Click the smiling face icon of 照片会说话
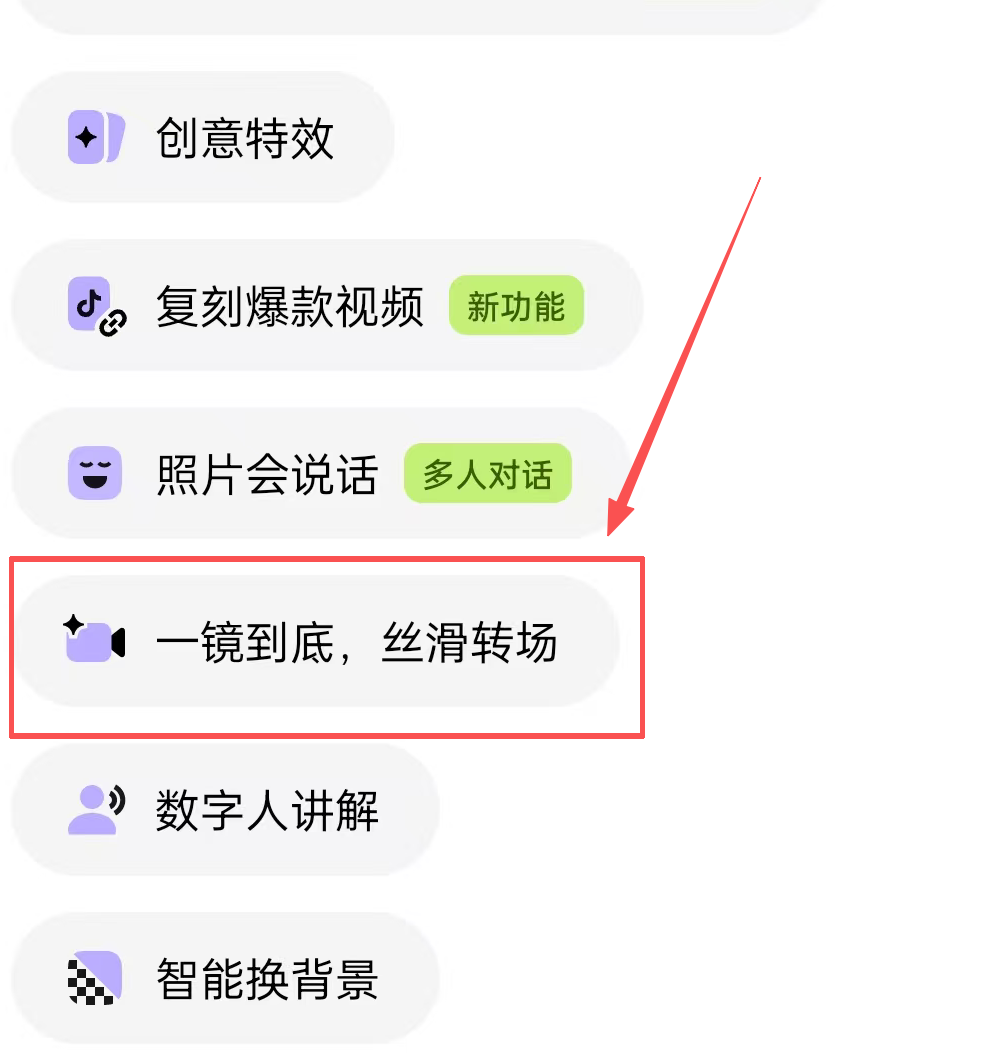This screenshot has height=1057, width=1004. (96, 474)
